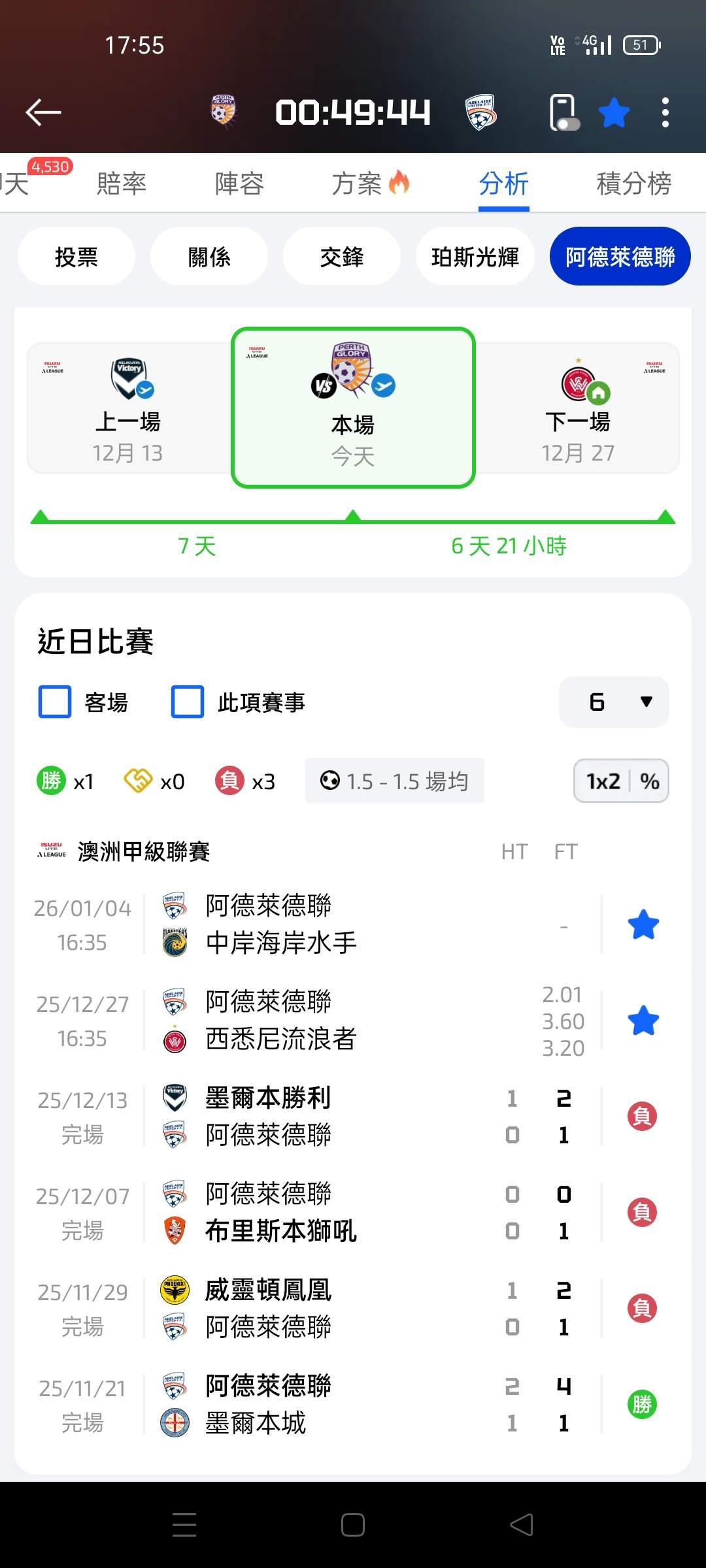Tap the system home button
The width and height of the screenshot is (706, 1568).
click(353, 1525)
